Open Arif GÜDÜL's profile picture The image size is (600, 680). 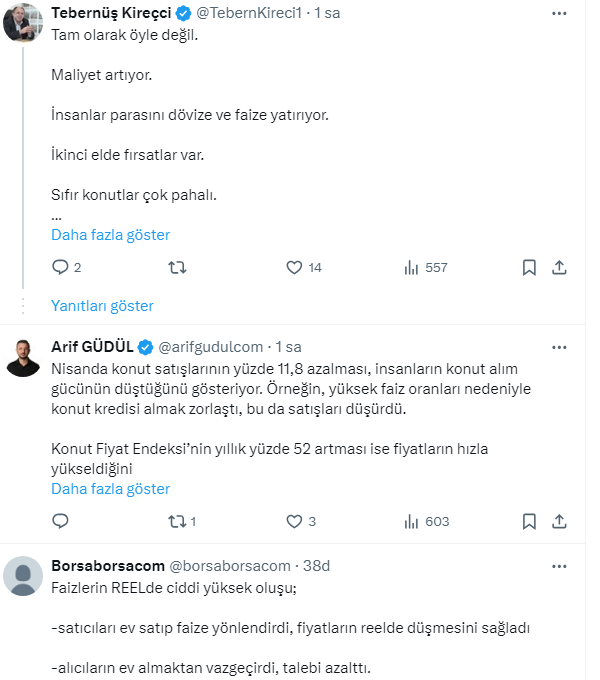click(x=23, y=356)
